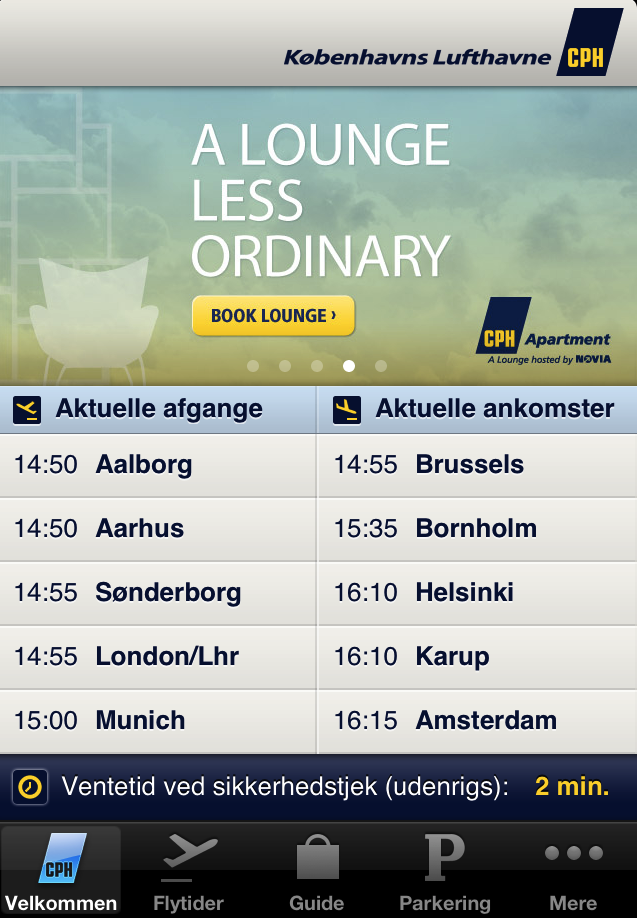637x918 pixels.
Task: Select the Velkommen tab
Action: [x=61, y=872]
